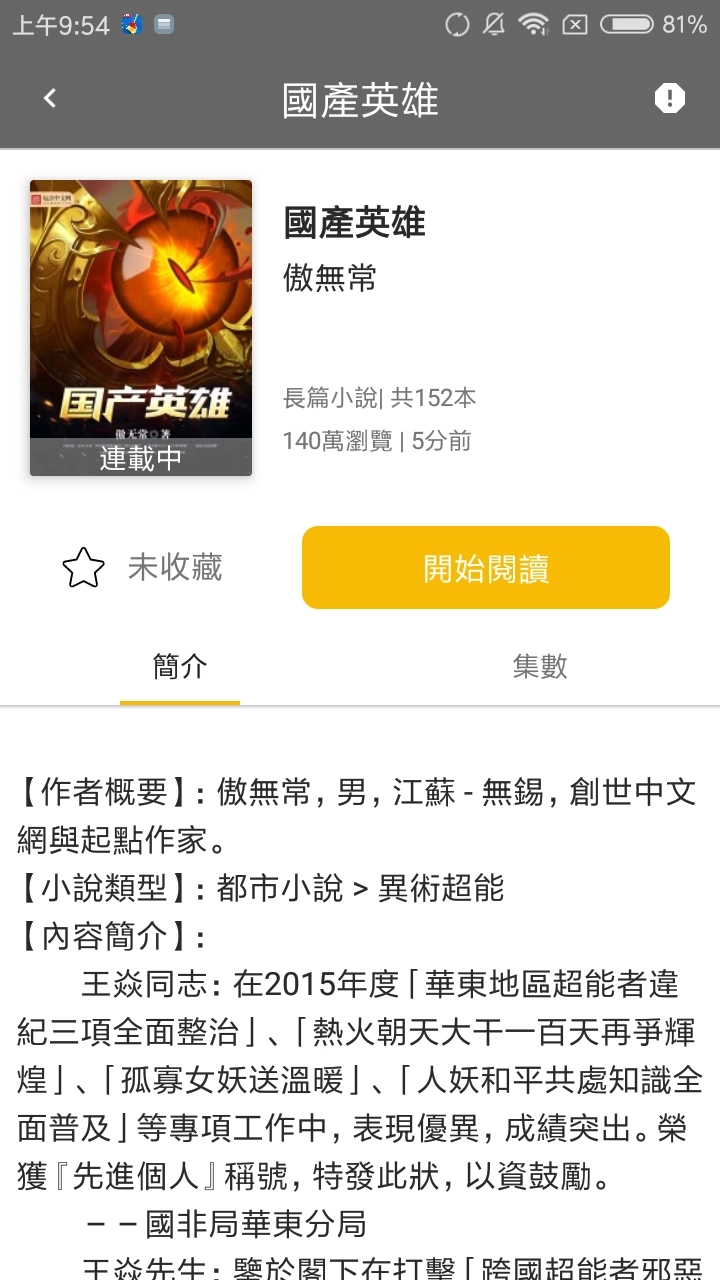The width and height of the screenshot is (720, 1280).
Task: Open the report icon in the top bar
Action: coord(668,98)
